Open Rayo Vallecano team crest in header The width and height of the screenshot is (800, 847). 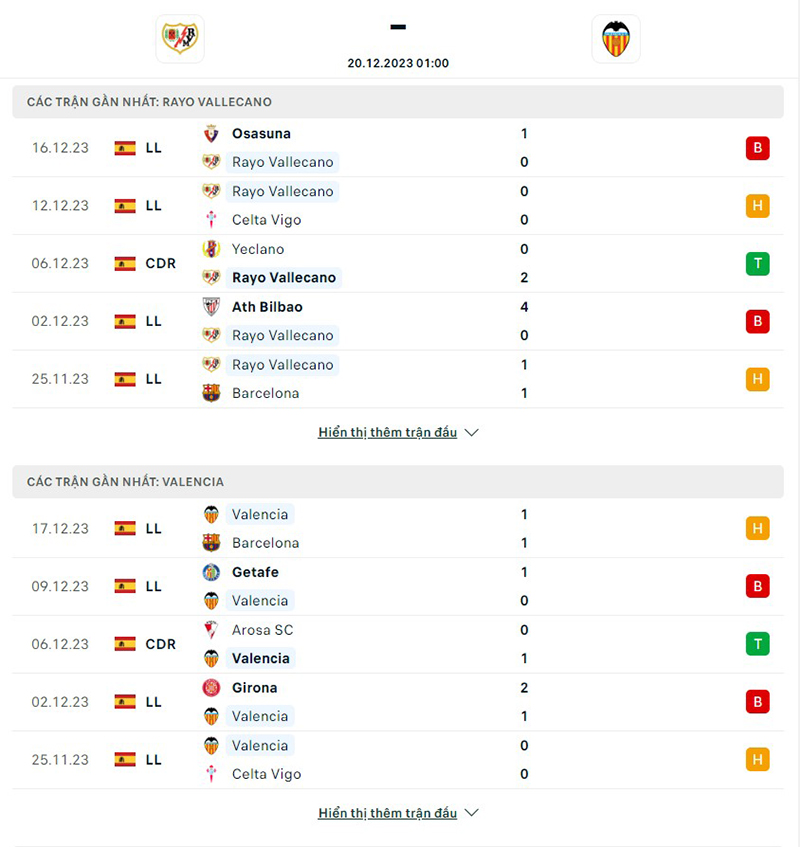[x=180, y=39]
